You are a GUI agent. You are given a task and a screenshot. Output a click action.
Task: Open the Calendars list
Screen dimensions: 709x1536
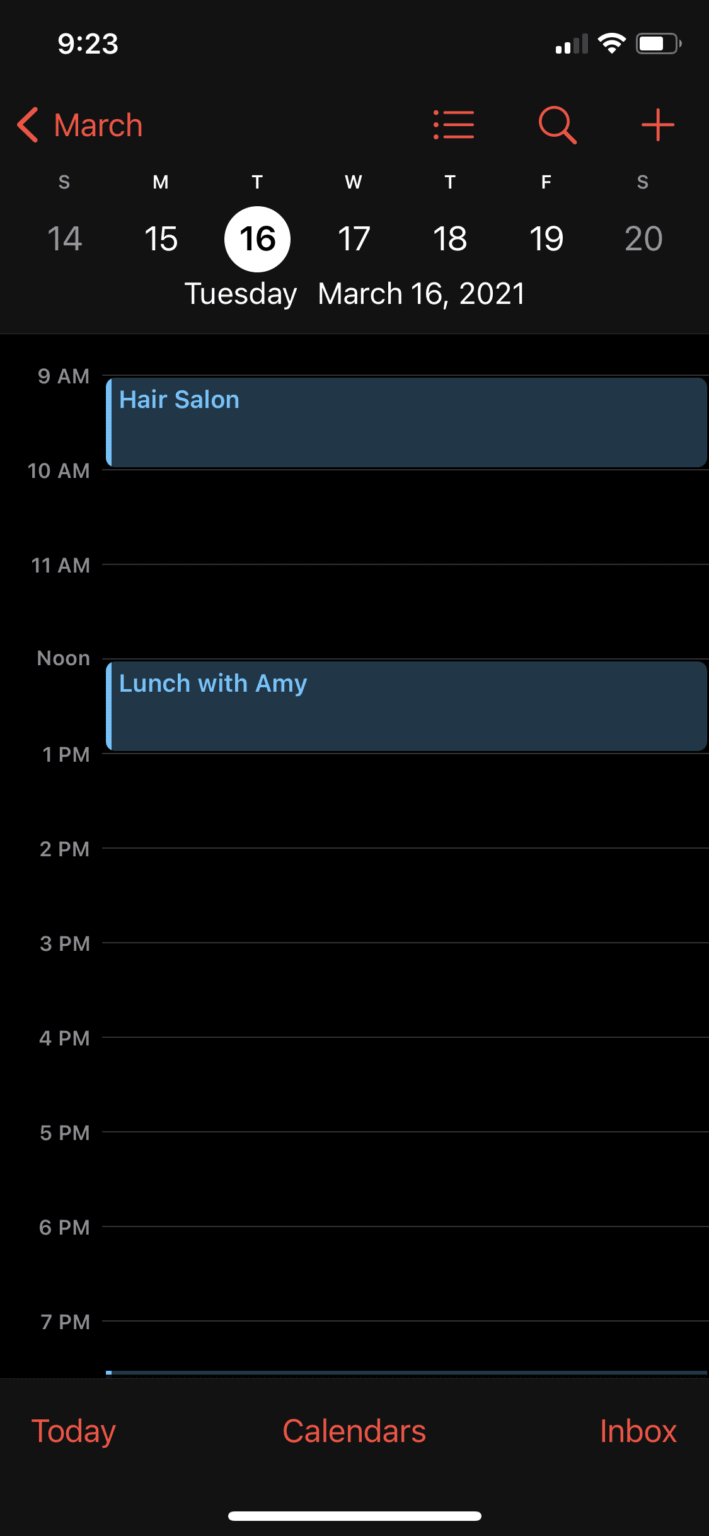tap(354, 1431)
